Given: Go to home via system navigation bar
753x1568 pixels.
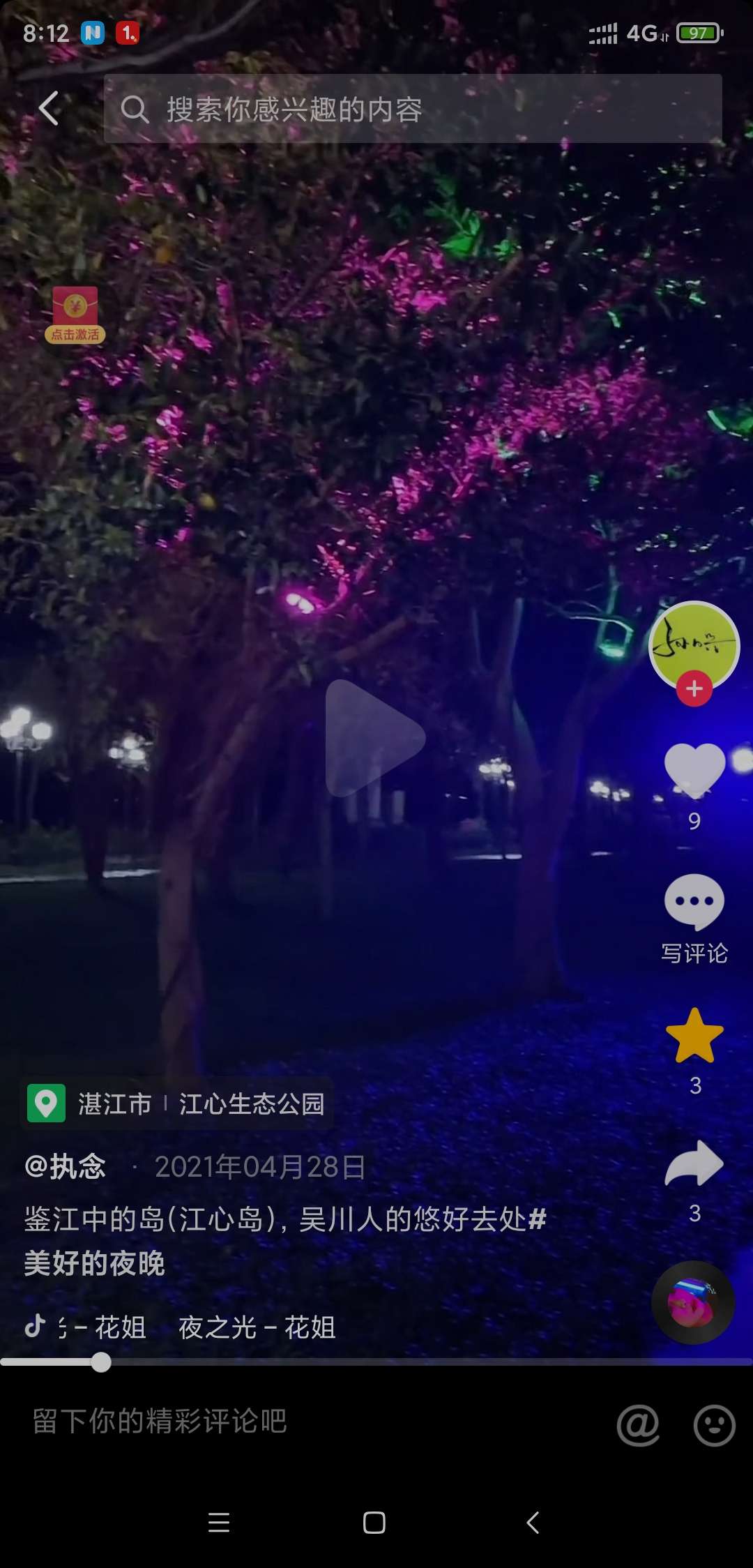Looking at the screenshot, I should tap(374, 1523).
